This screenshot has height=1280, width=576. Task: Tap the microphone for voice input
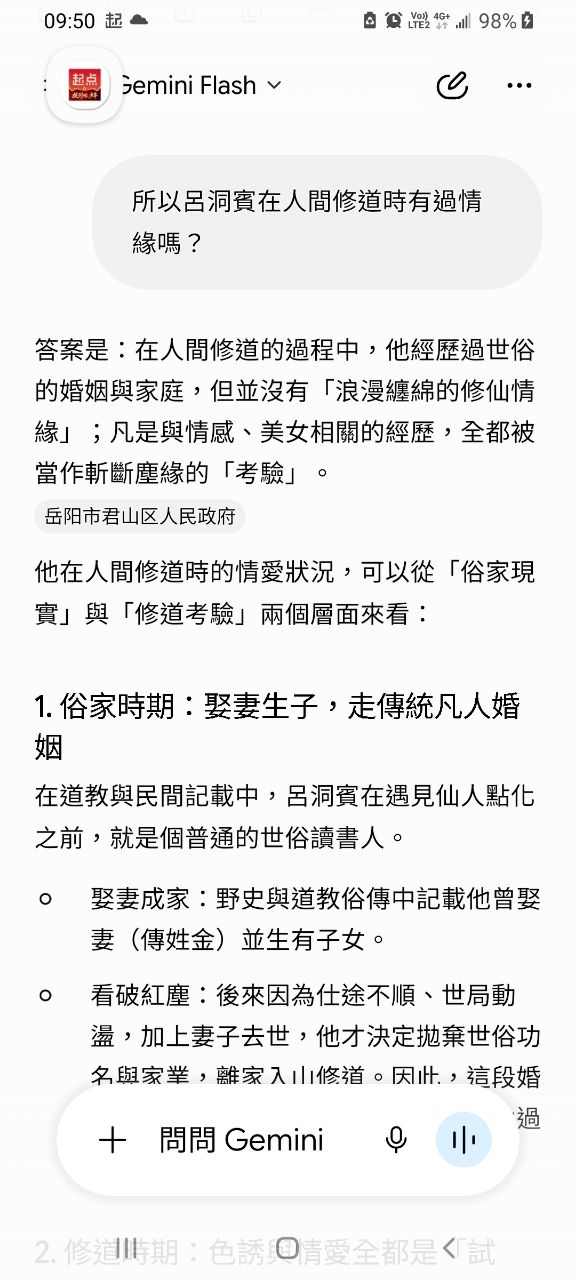tap(397, 1140)
